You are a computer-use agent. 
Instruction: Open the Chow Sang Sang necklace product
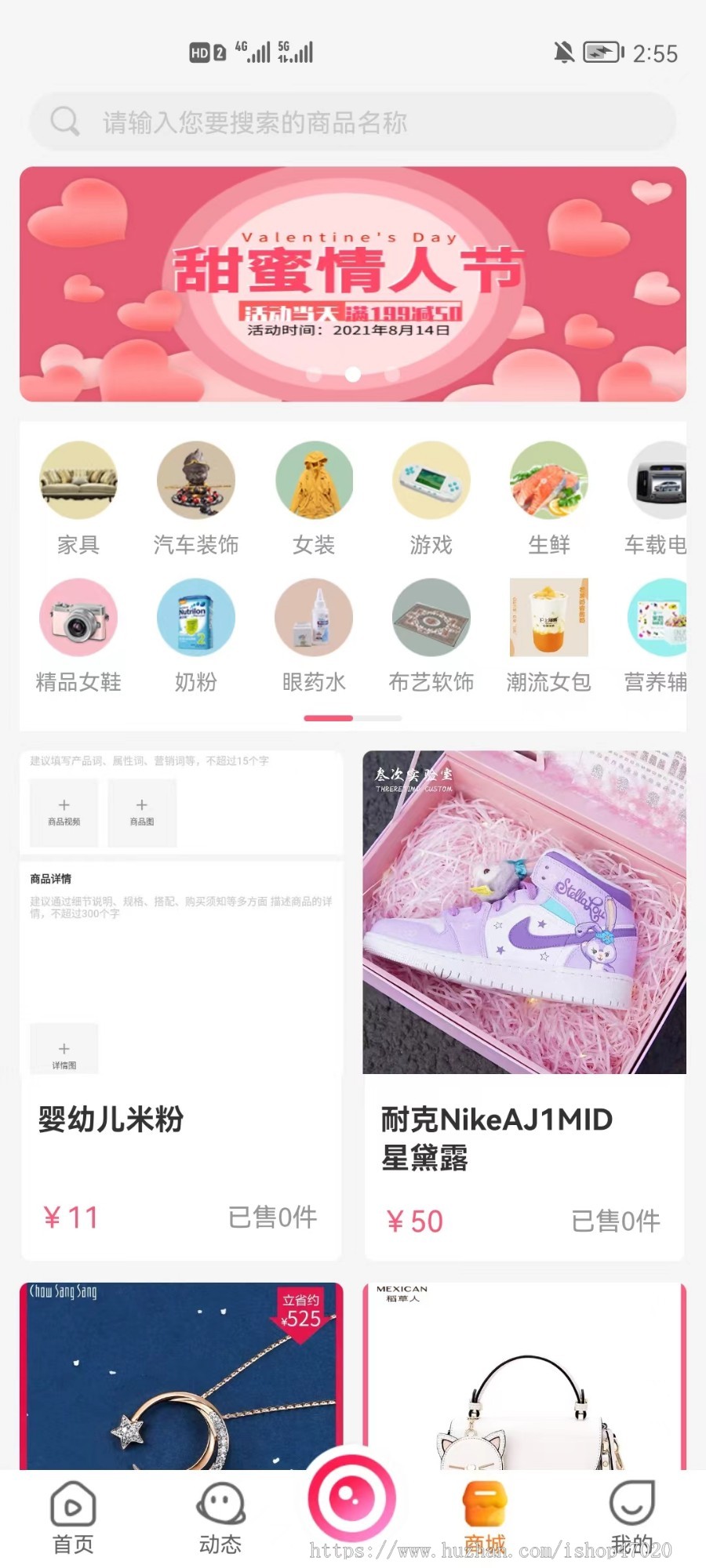click(x=181, y=1376)
